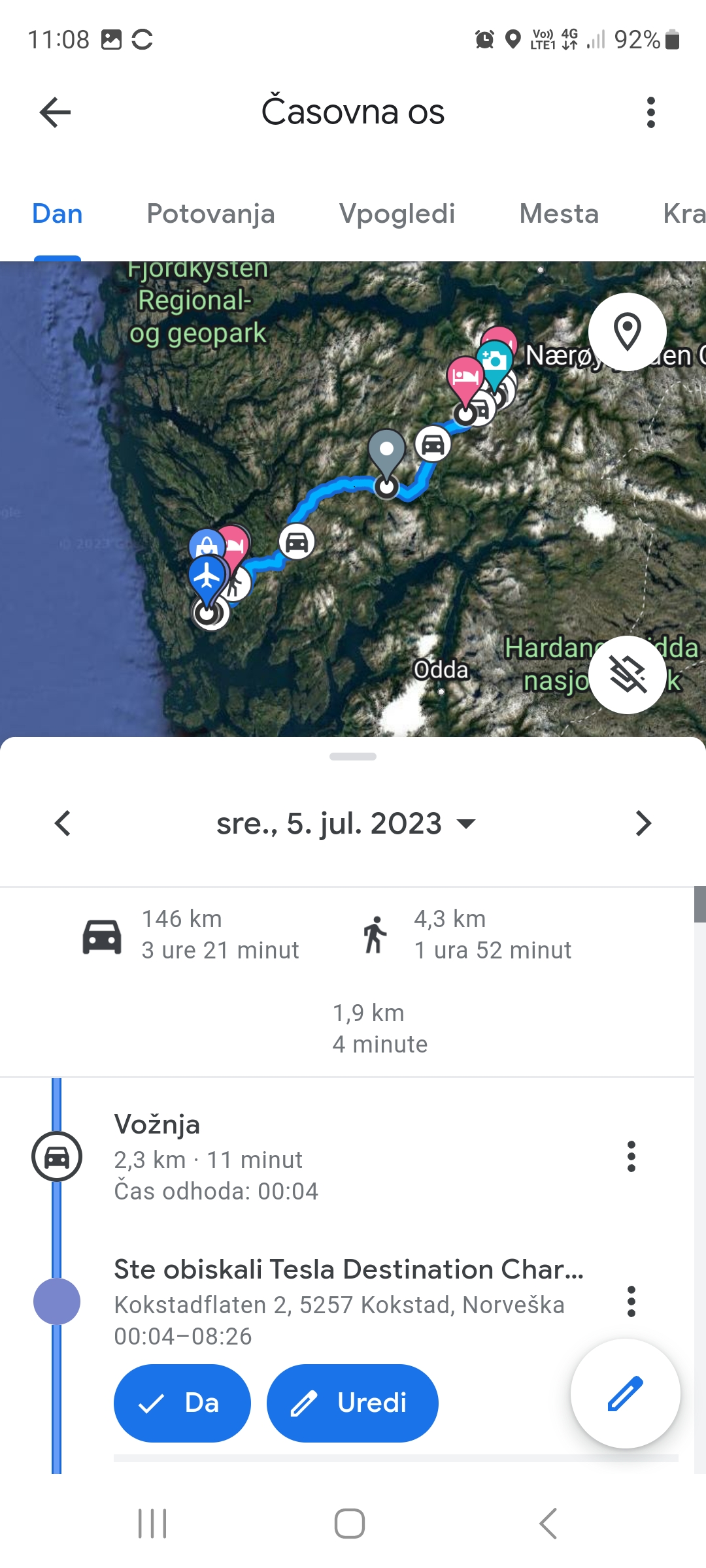Open the top-right overflow menu
The height and width of the screenshot is (1568, 706).
[650, 112]
